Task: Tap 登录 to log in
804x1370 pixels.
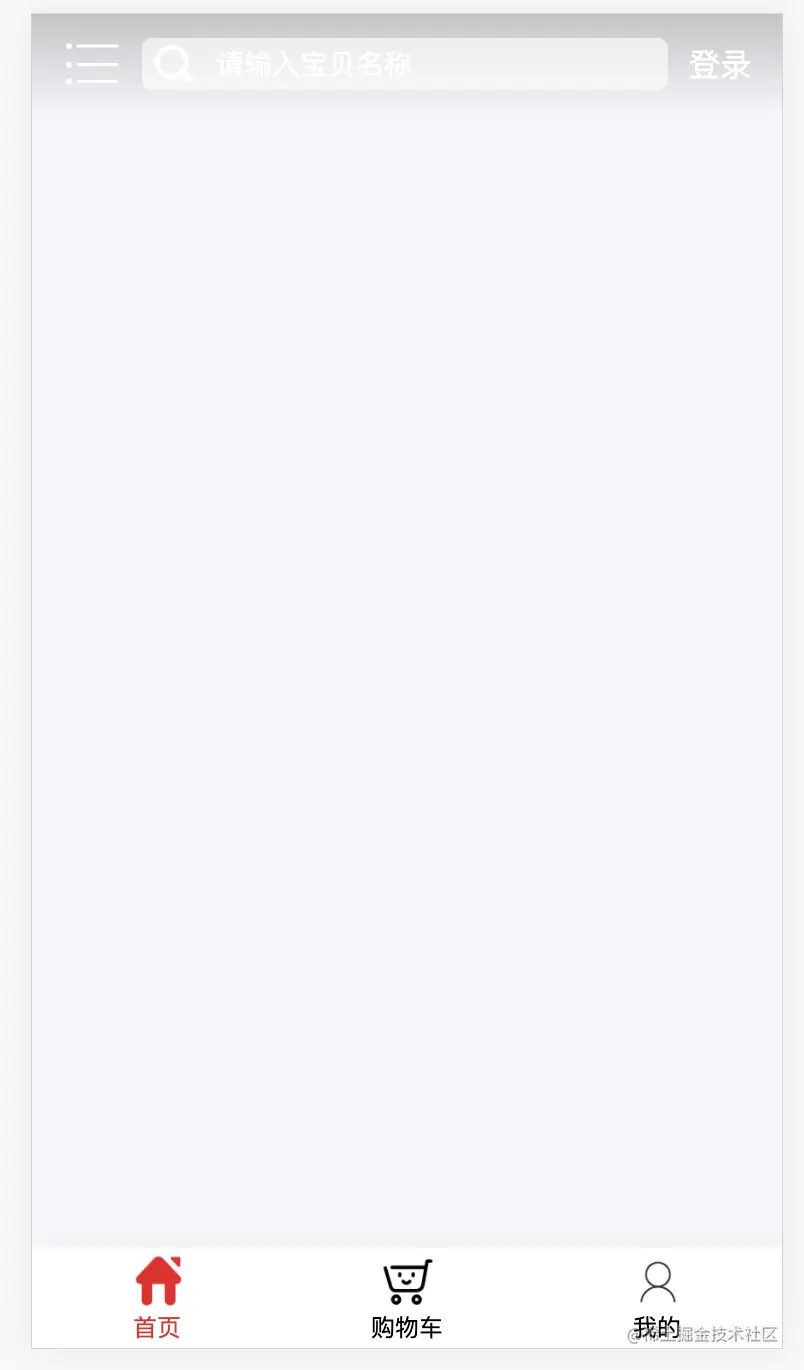Action: (x=719, y=65)
